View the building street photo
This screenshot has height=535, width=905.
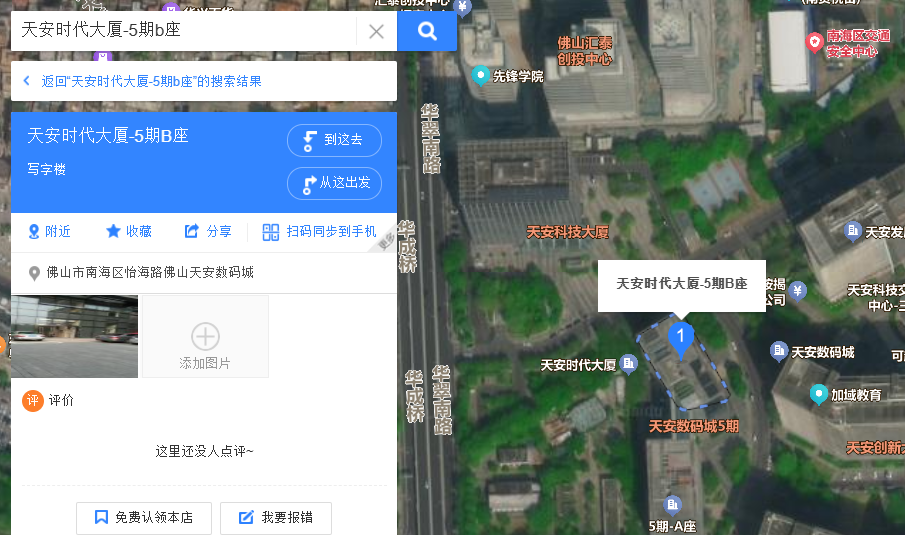pos(74,336)
